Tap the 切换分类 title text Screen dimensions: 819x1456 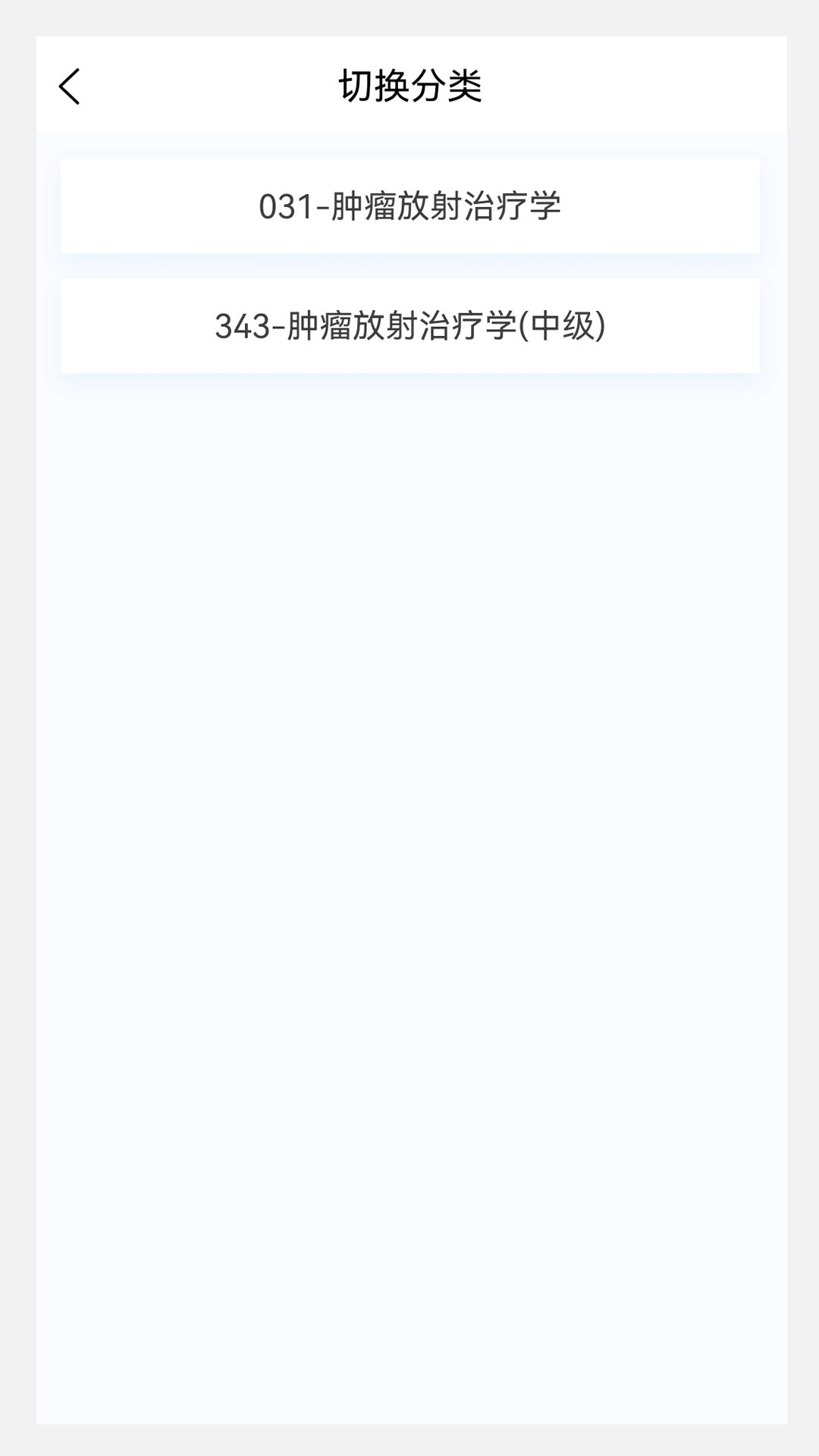(x=409, y=85)
